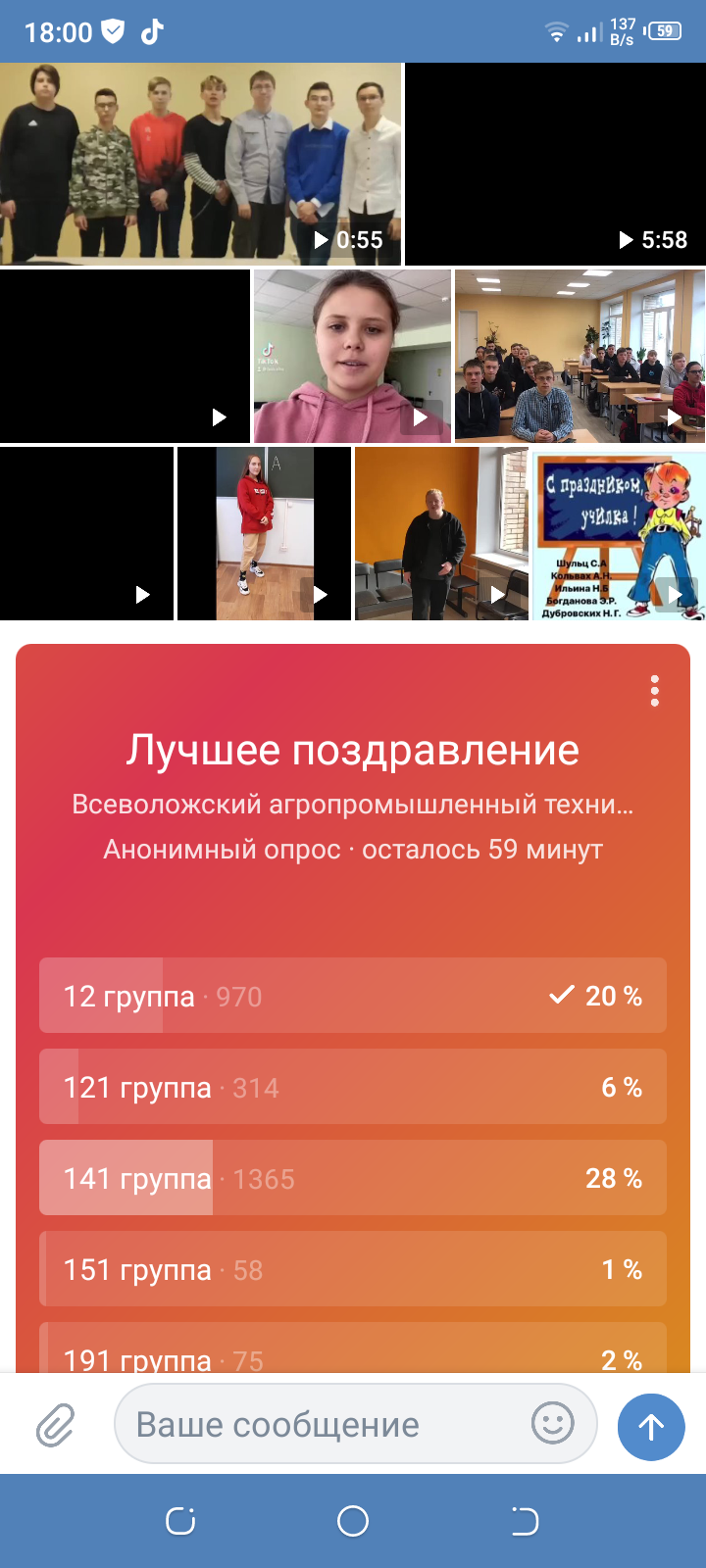Send message with blue arrow button
Image resolution: width=706 pixels, height=1568 pixels.
651,1427
